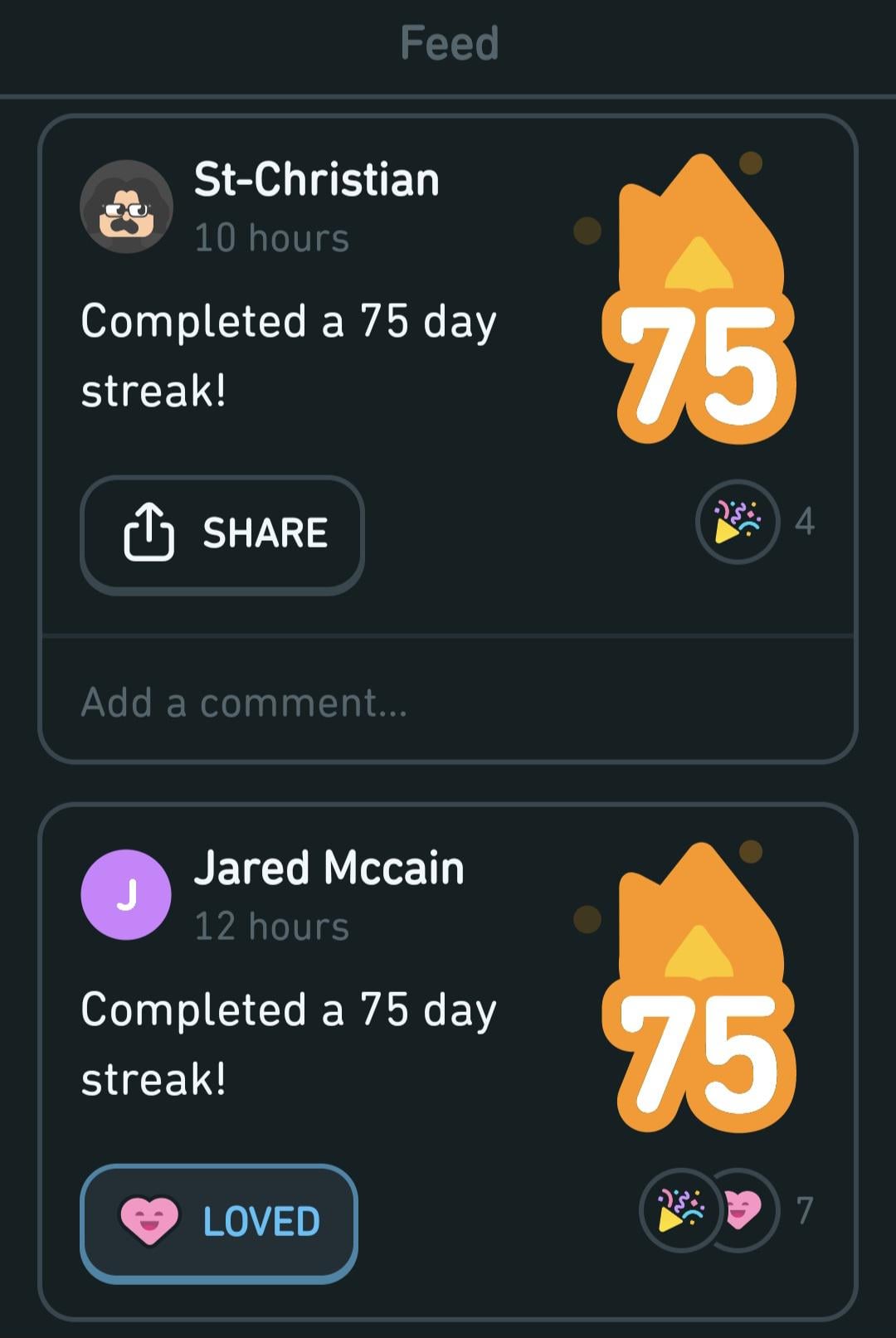
Task: View reactions on Jared Mccain's streak post
Action: [x=710, y=1210]
